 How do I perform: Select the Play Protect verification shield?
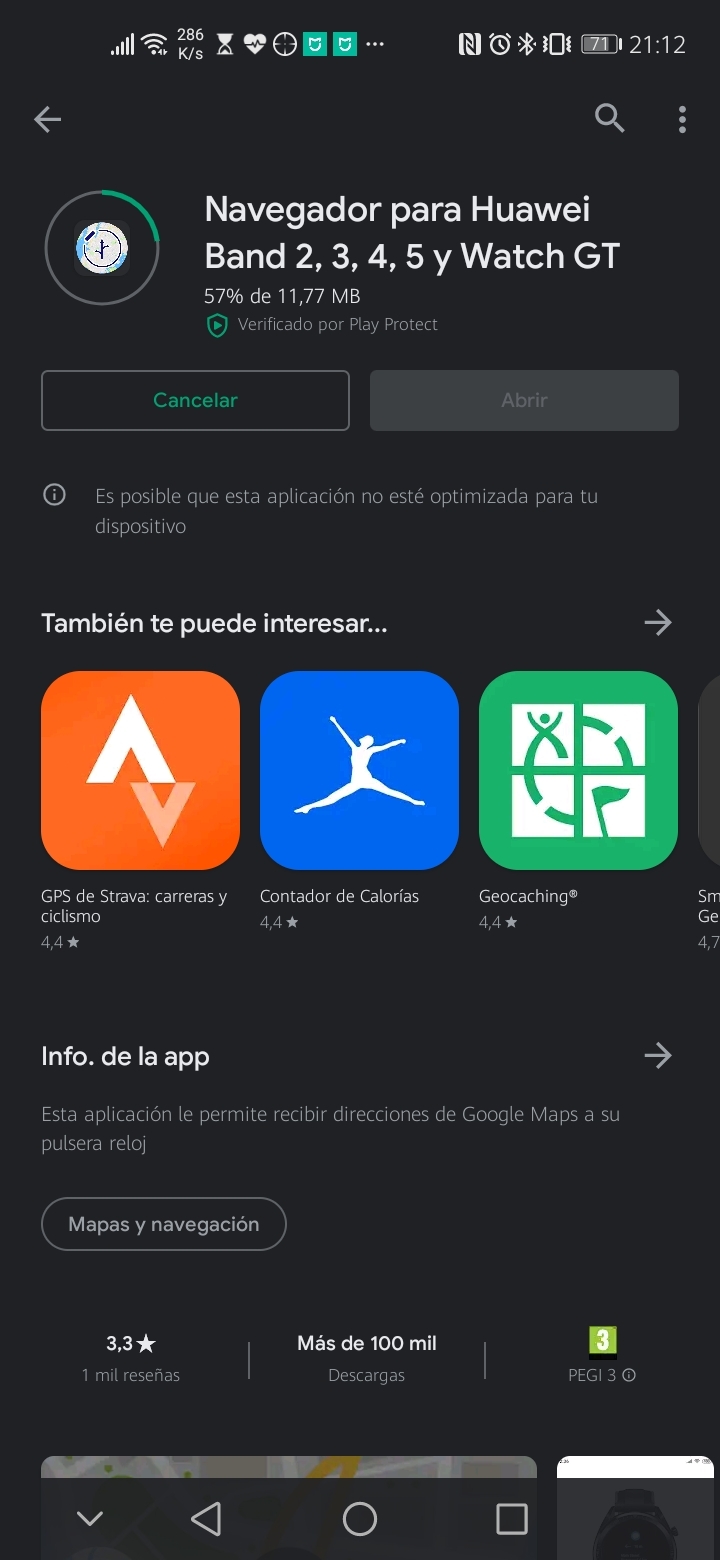pos(216,324)
